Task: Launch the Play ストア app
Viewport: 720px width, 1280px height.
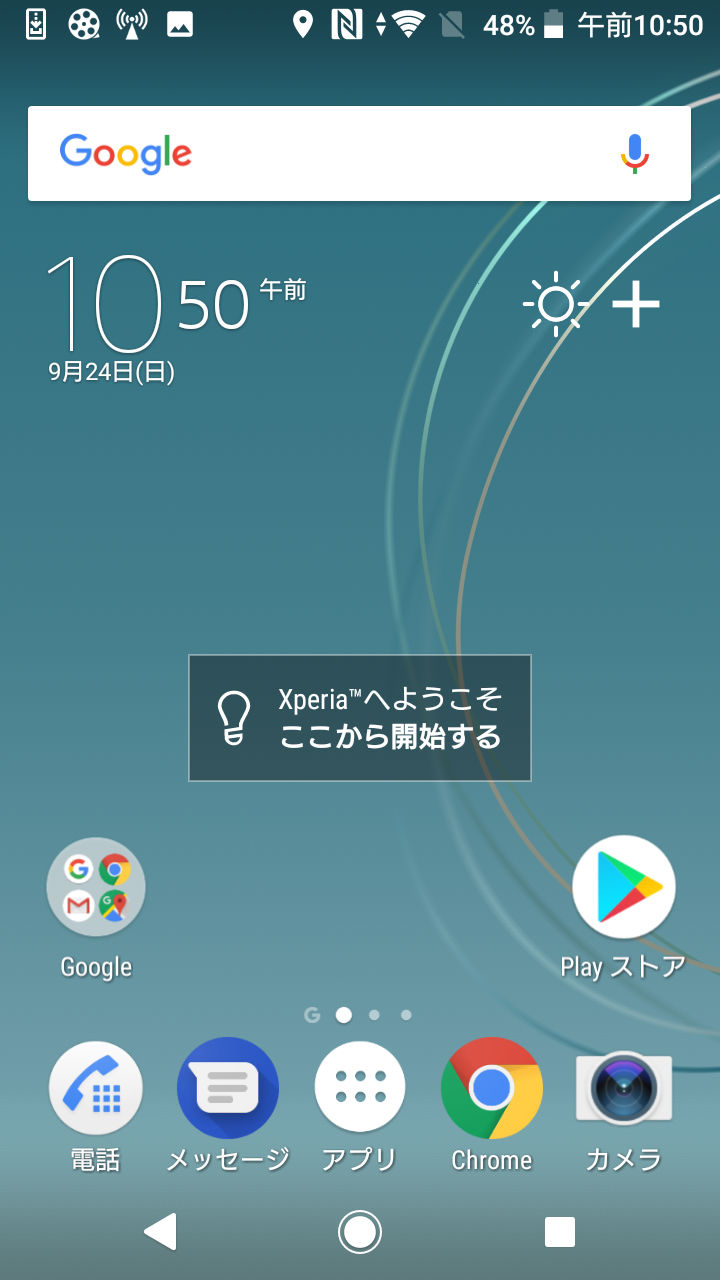Action: coord(624,887)
